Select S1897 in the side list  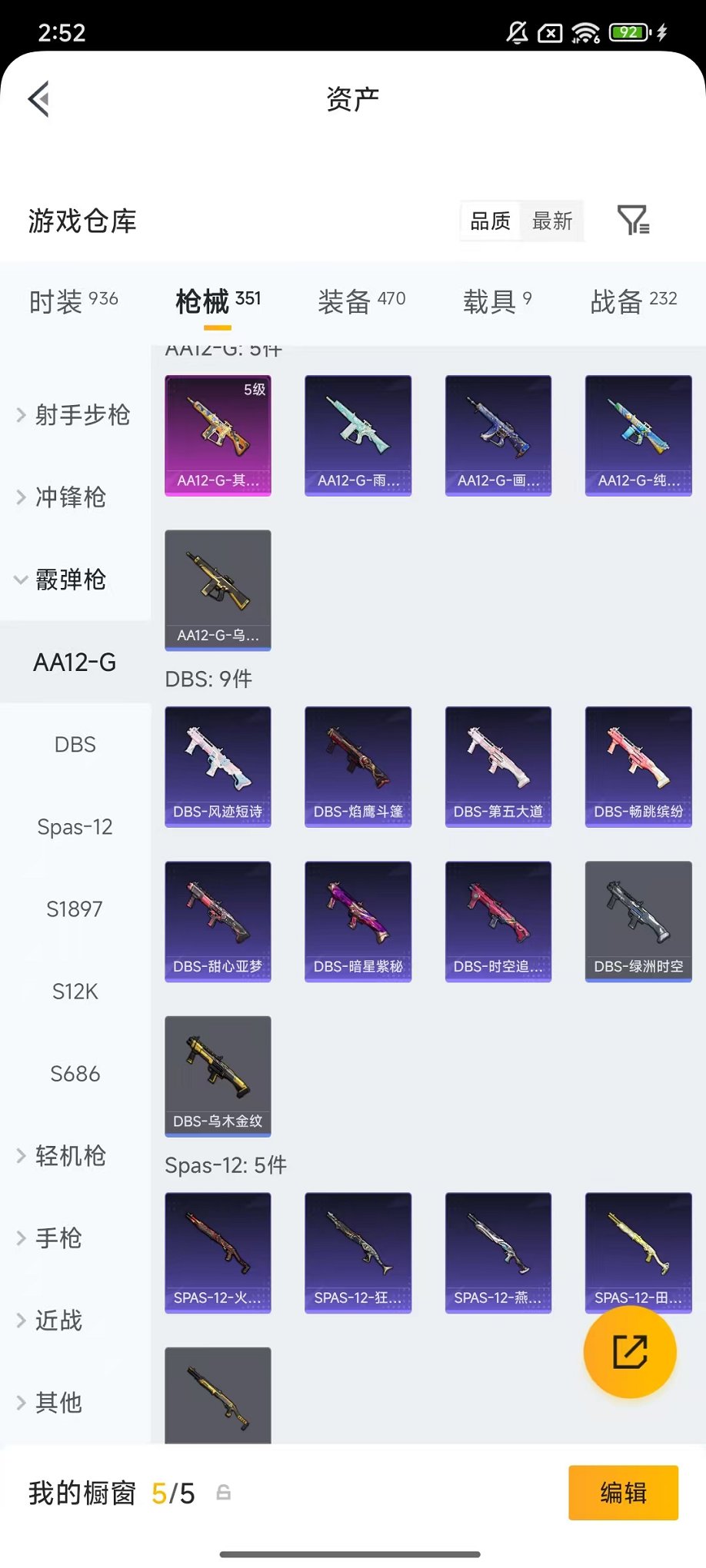(75, 909)
